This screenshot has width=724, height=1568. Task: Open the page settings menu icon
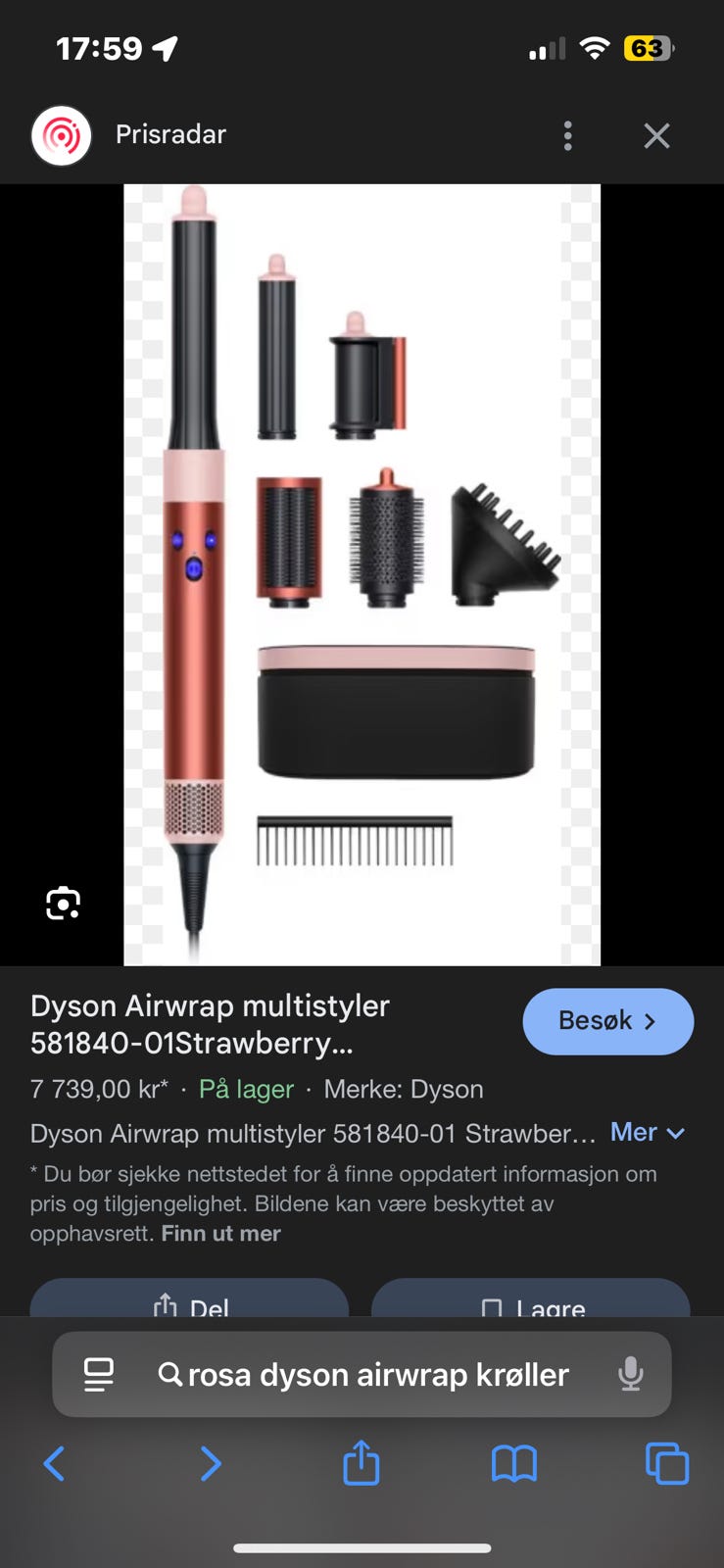(x=99, y=1375)
